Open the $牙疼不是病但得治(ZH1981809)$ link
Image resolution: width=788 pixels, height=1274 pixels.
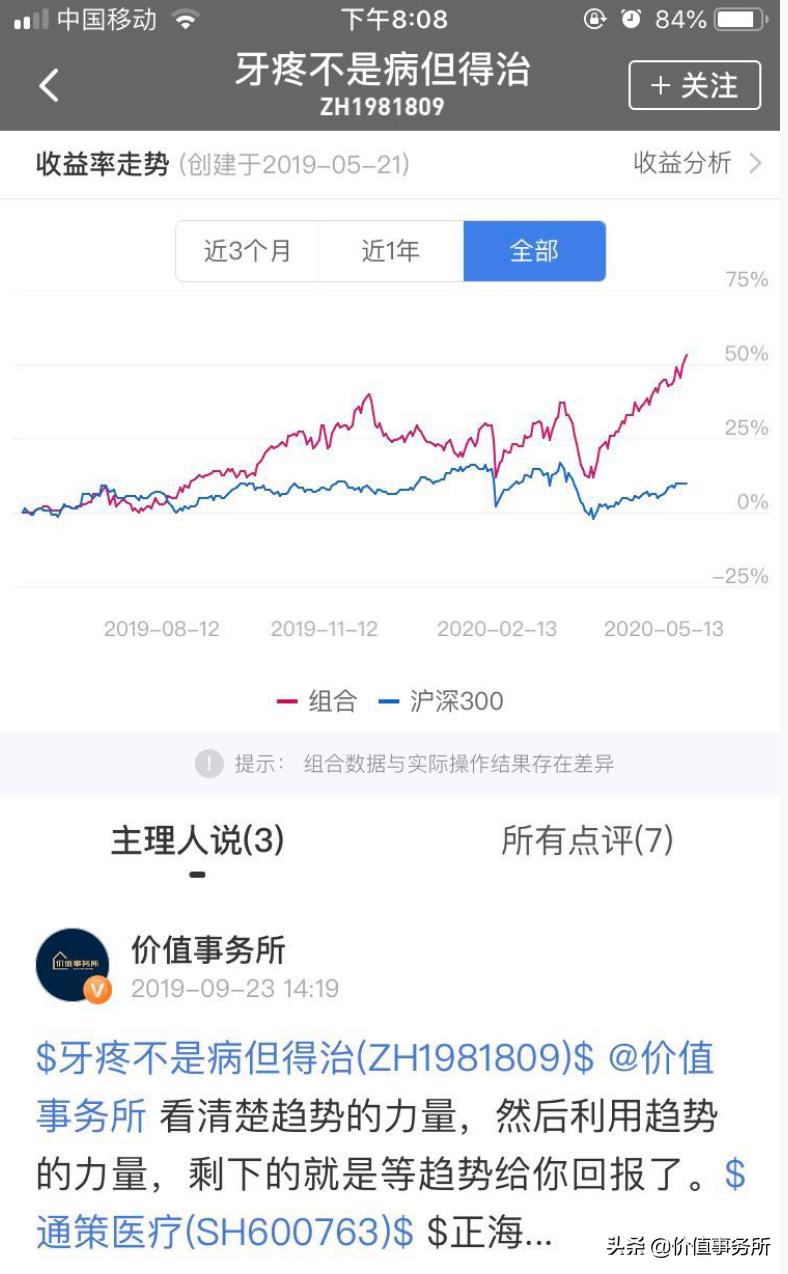tap(315, 1057)
